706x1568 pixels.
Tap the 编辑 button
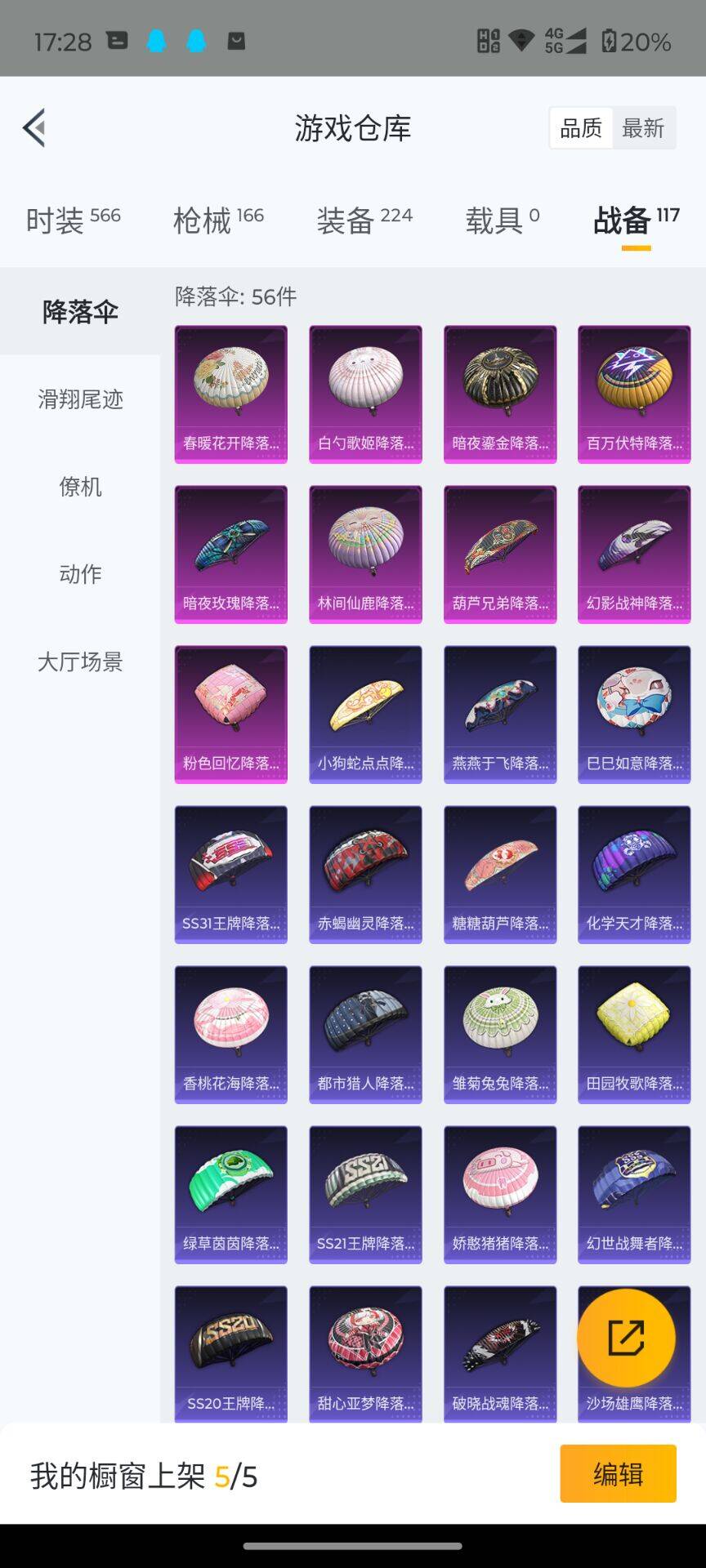pos(618,1474)
